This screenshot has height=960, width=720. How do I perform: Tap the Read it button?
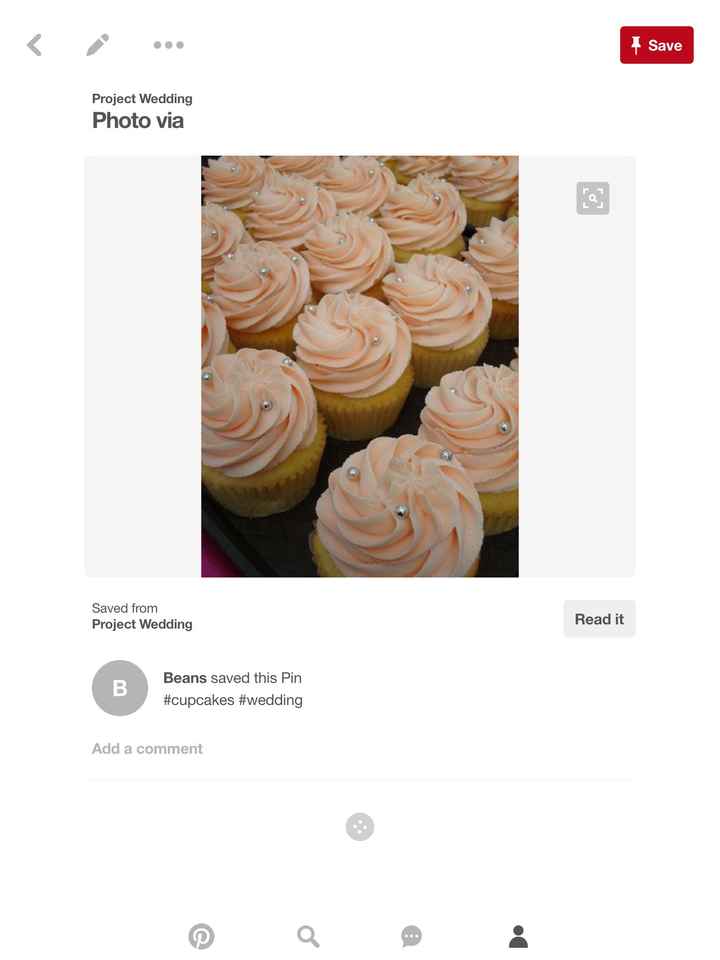[598, 619]
